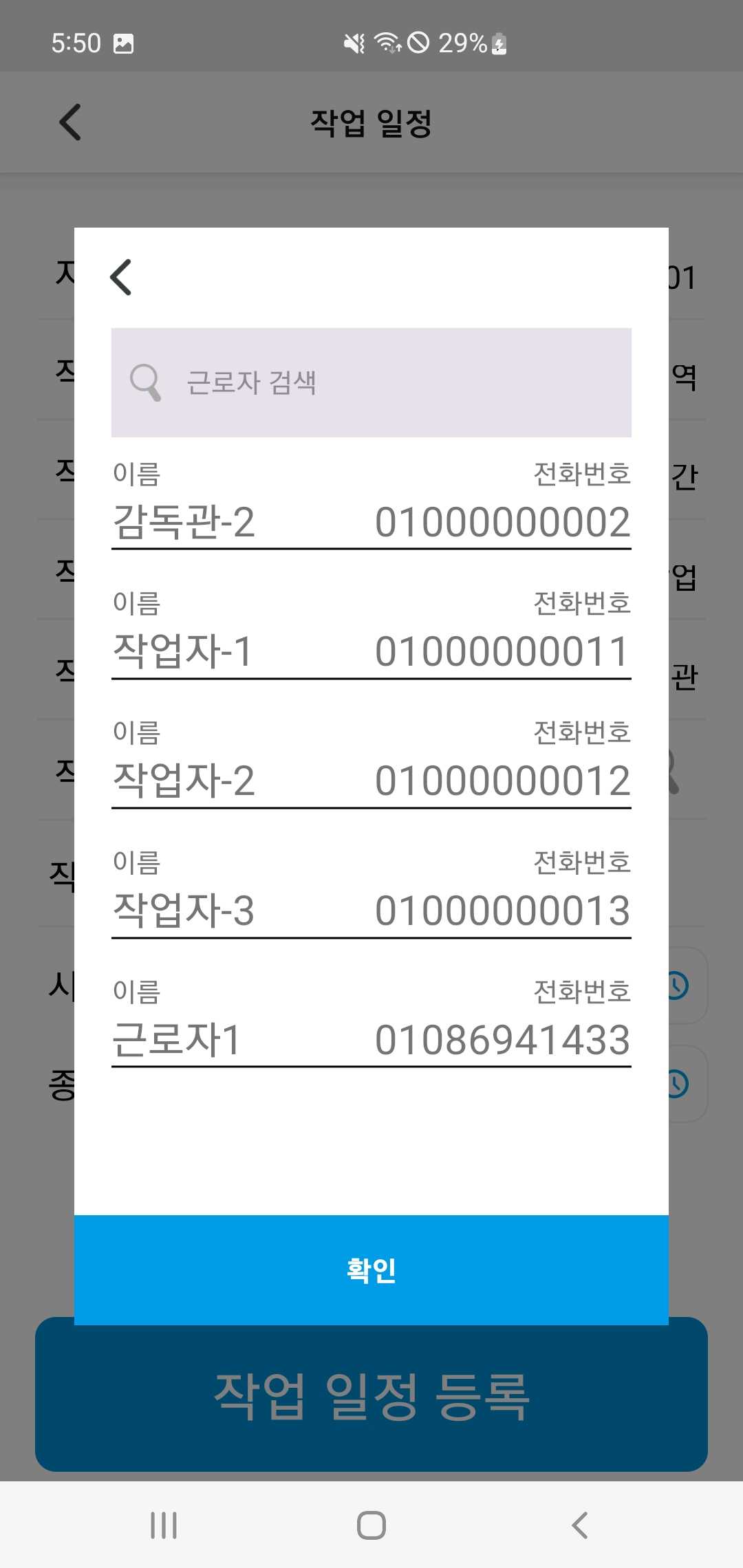This screenshot has width=743, height=1568.
Task: Open the 근로자 검색 search field
Action: point(371,382)
